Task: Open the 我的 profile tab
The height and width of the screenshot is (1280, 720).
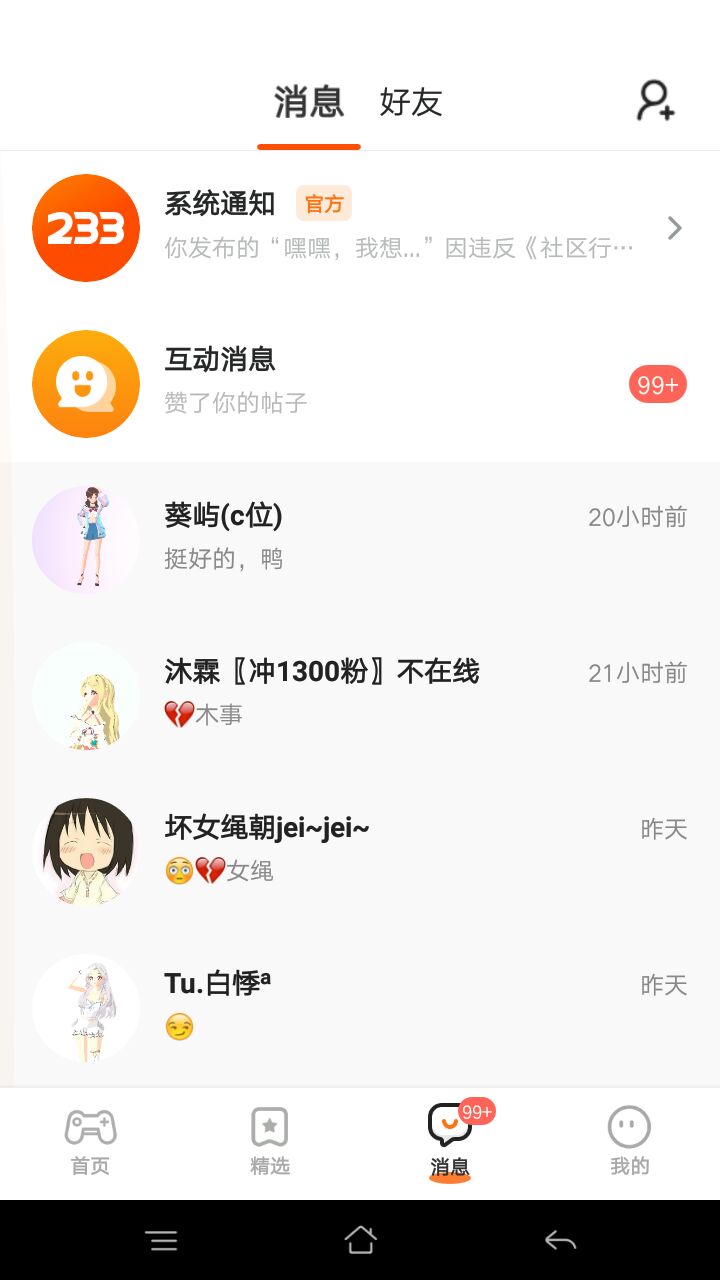Action: point(629,1142)
